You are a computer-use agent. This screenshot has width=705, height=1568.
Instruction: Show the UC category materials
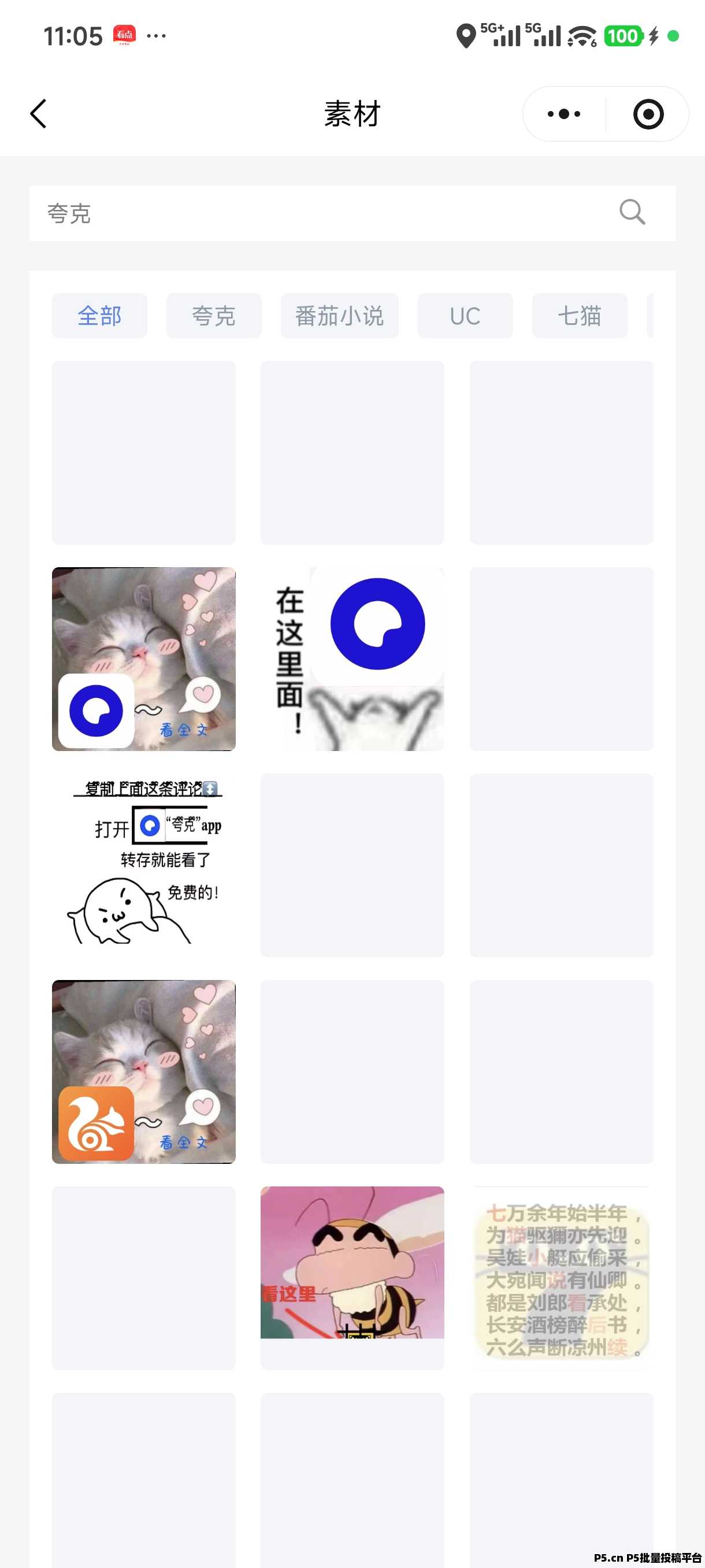(x=465, y=316)
